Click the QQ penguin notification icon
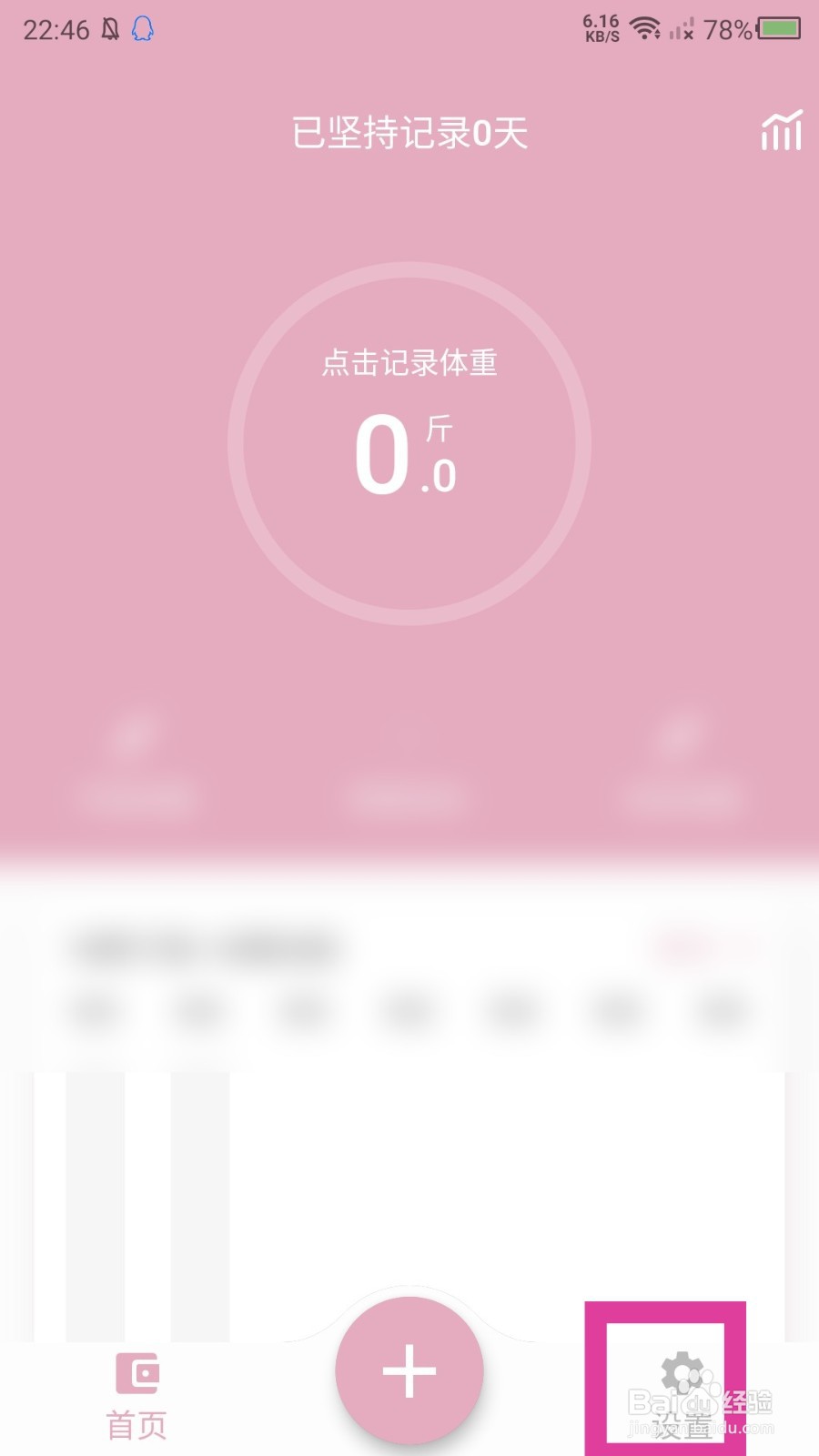 (x=142, y=29)
